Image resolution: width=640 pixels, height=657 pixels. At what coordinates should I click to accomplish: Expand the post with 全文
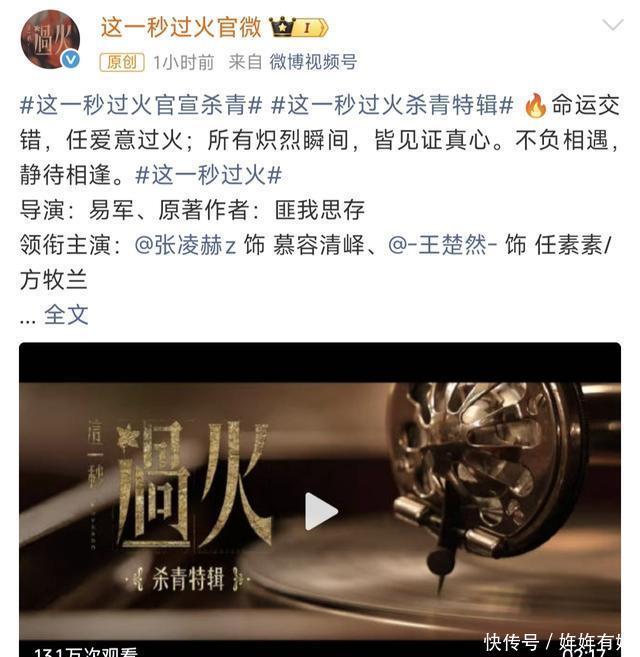point(66,315)
